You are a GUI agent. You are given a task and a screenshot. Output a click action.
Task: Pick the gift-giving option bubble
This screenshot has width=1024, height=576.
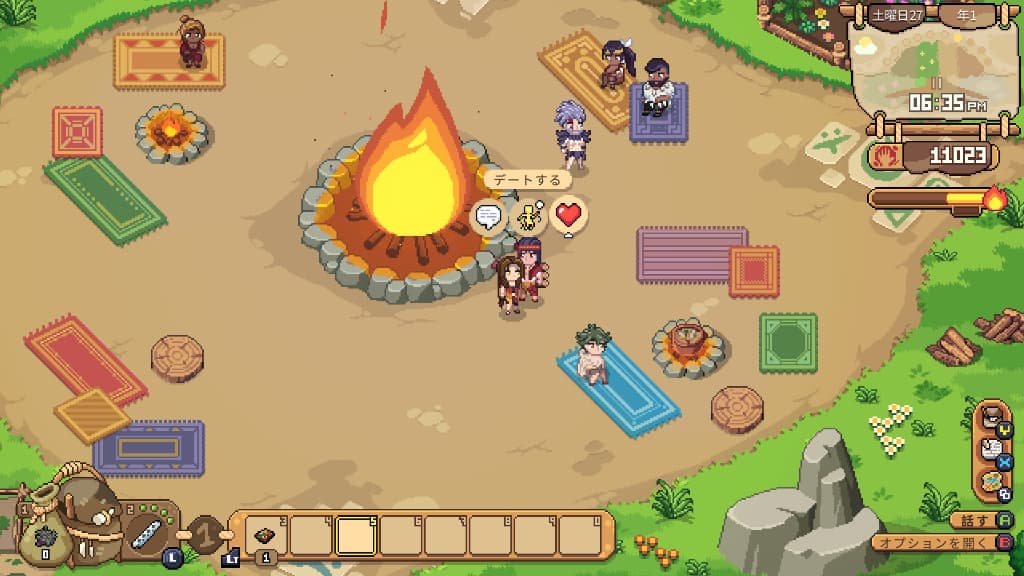[528, 215]
